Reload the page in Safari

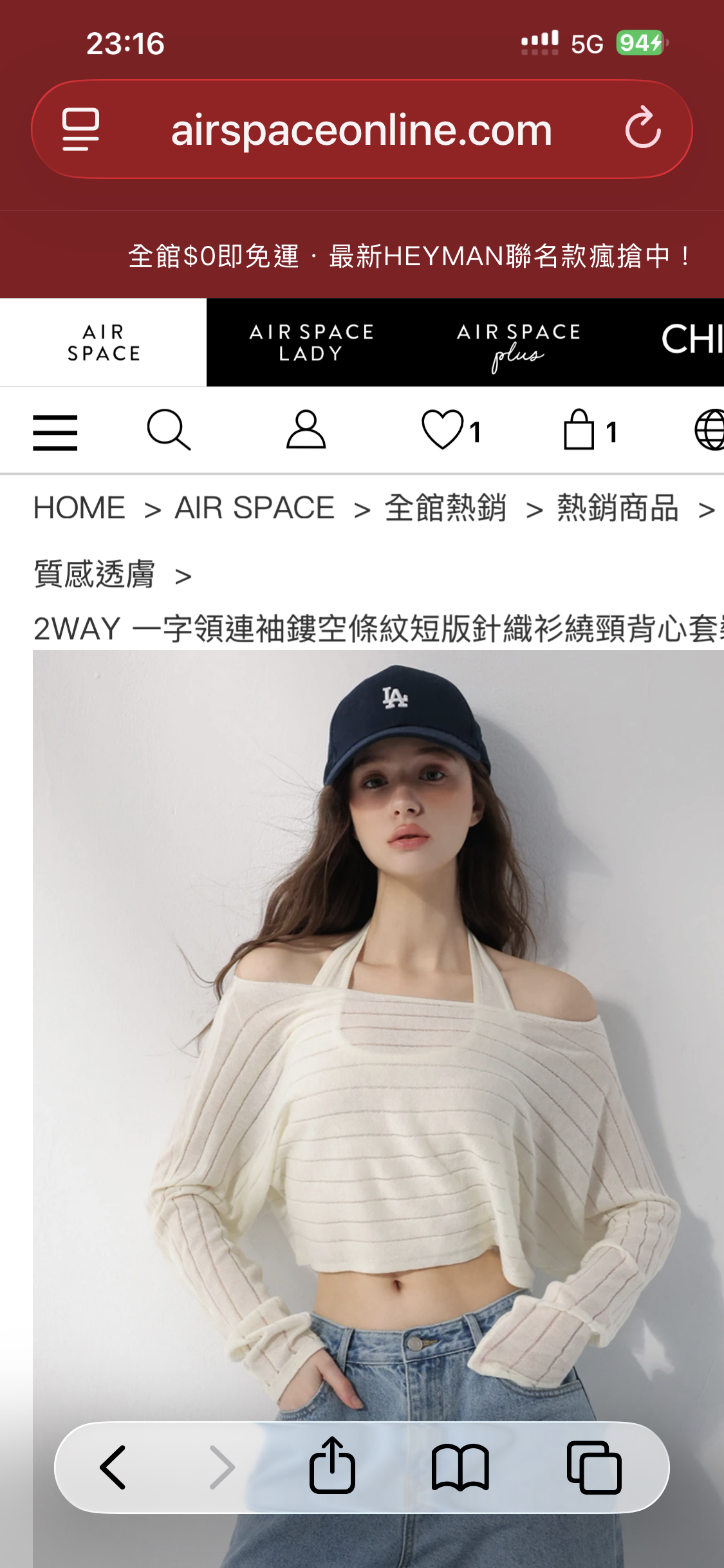tap(642, 129)
